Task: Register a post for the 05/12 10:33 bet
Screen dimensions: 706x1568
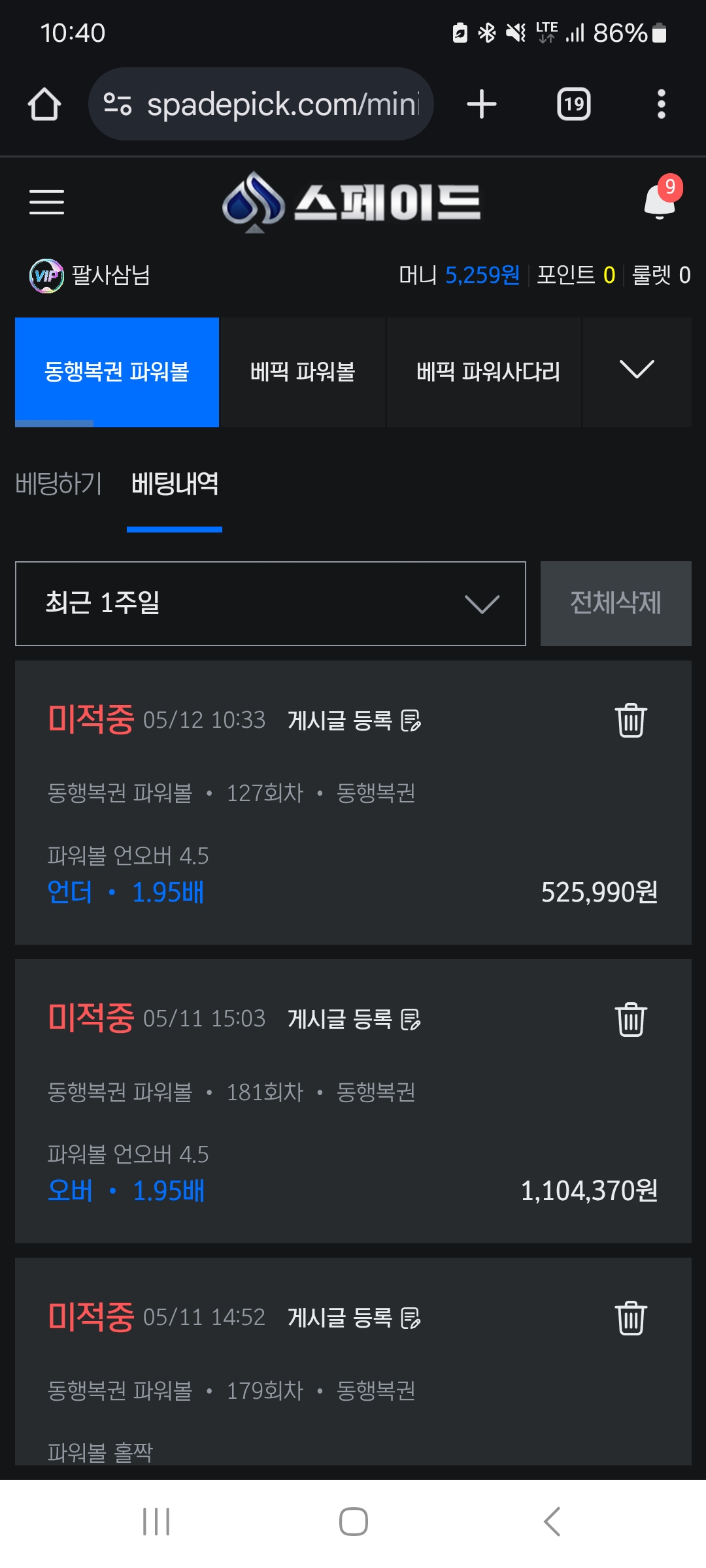Action: tap(354, 721)
